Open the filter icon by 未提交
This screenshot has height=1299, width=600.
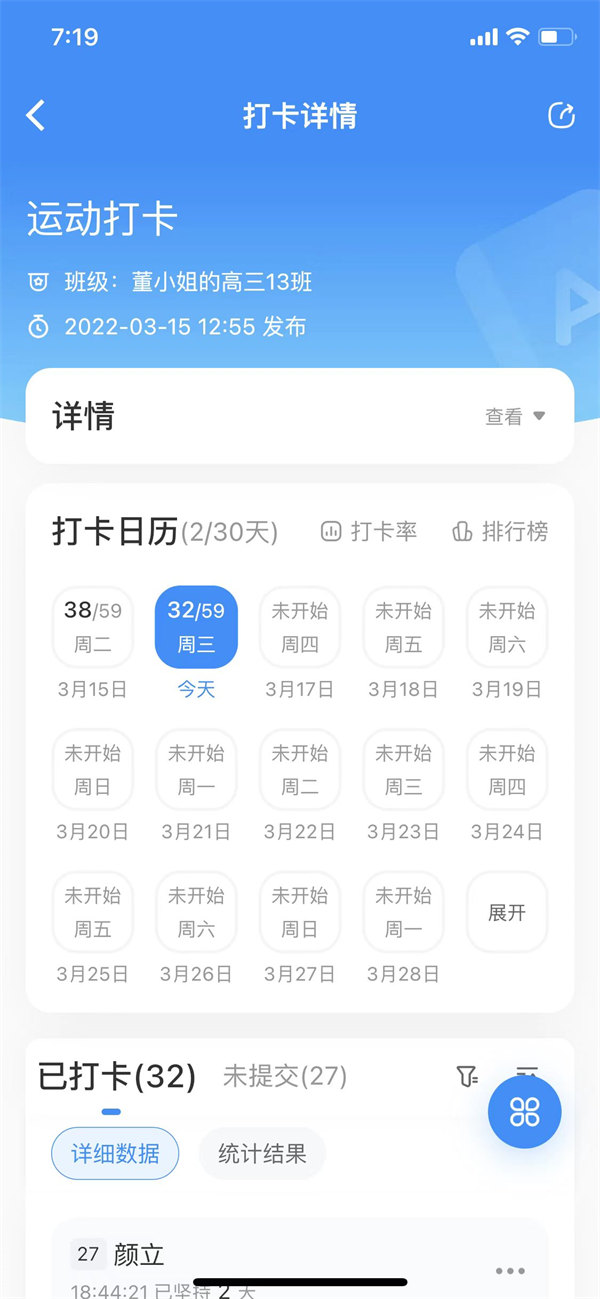pyautogui.click(x=467, y=1077)
